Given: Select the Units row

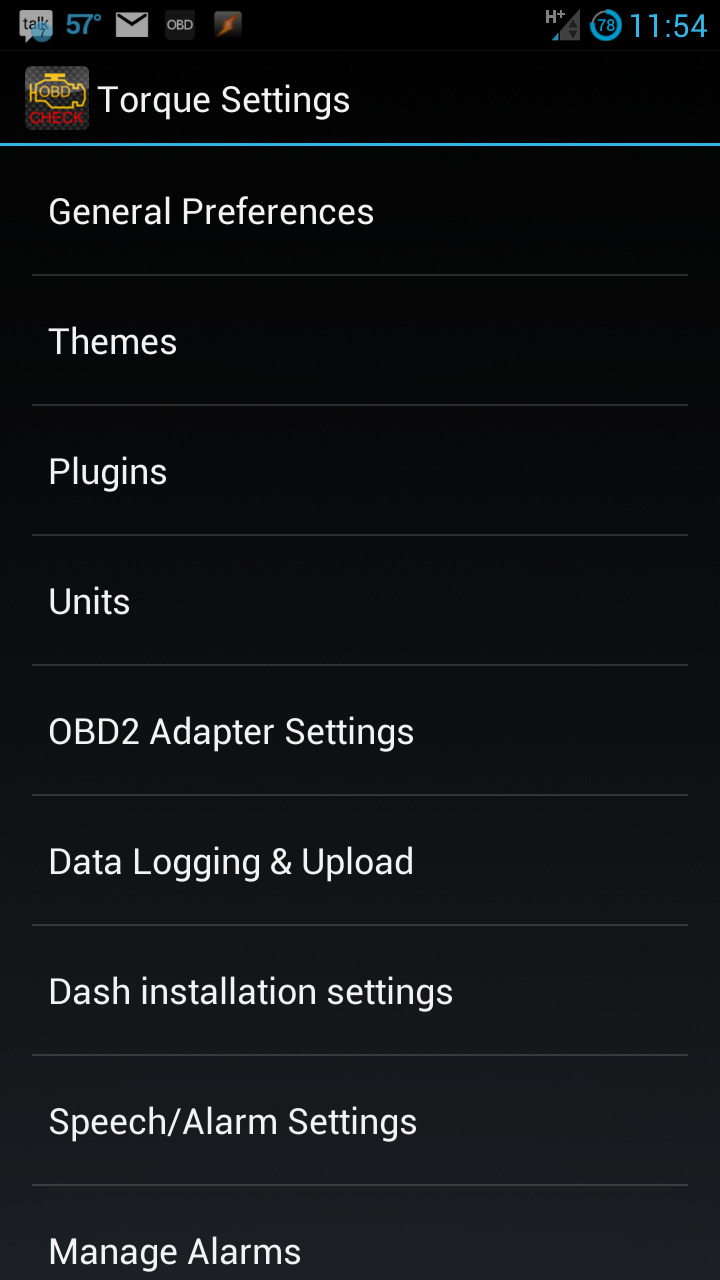Looking at the screenshot, I should pyautogui.click(x=360, y=601).
